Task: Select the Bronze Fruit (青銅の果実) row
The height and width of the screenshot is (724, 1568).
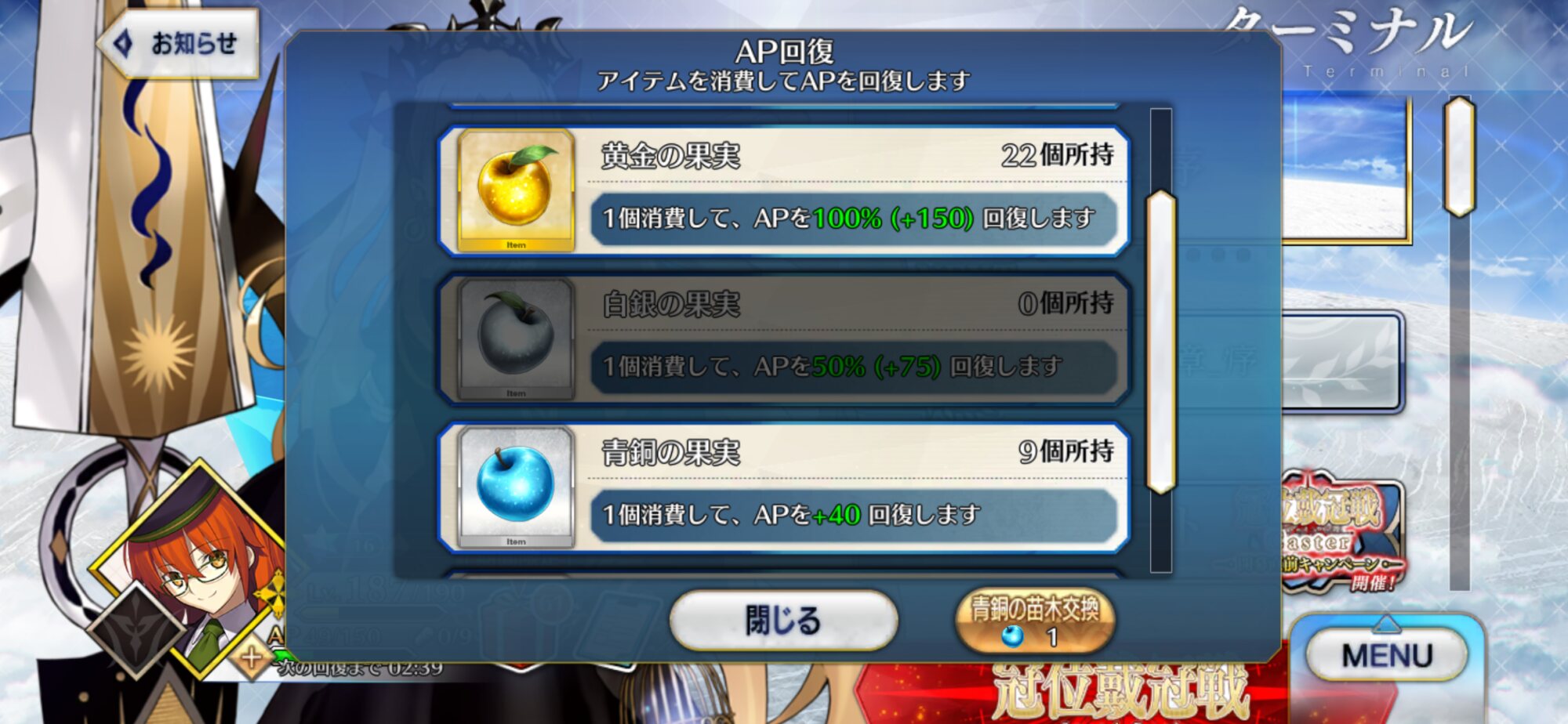Action: [x=784, y=487]
